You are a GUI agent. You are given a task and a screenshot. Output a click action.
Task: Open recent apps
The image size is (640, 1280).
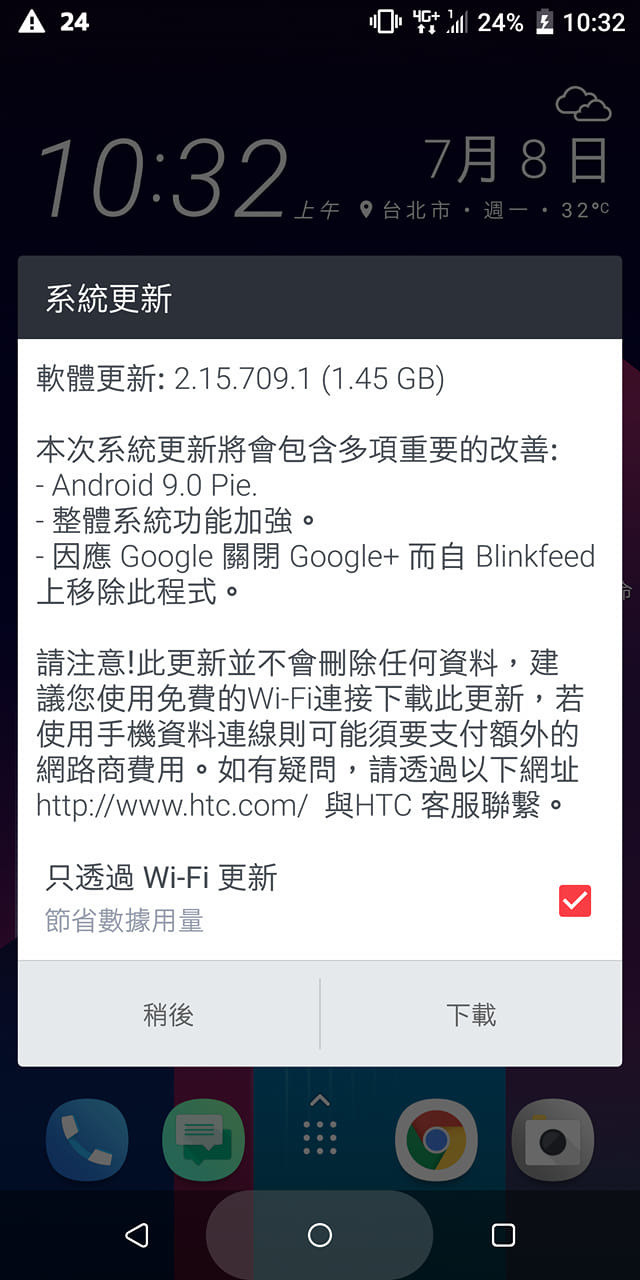(503, 1235)
